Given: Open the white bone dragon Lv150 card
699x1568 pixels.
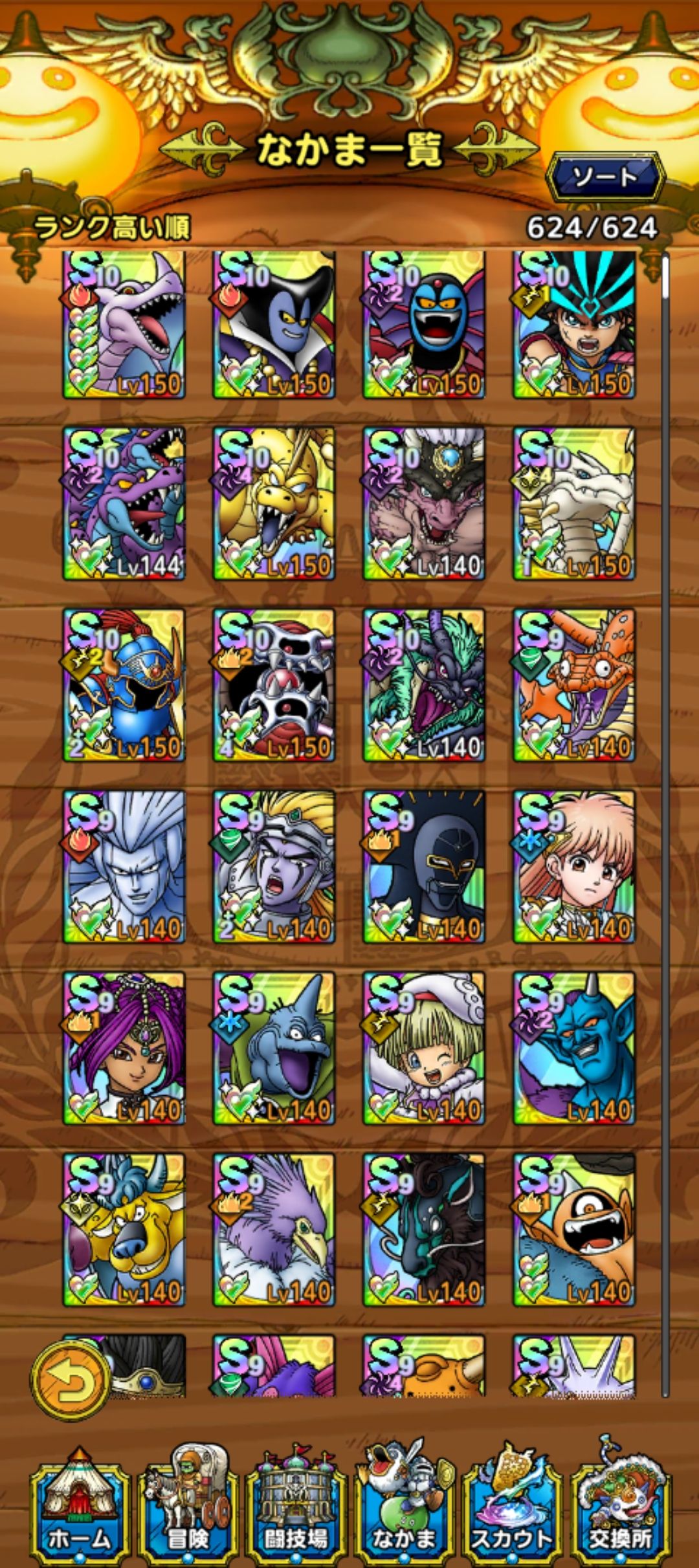Looking at the screenshot, I should tap(574, 503).
